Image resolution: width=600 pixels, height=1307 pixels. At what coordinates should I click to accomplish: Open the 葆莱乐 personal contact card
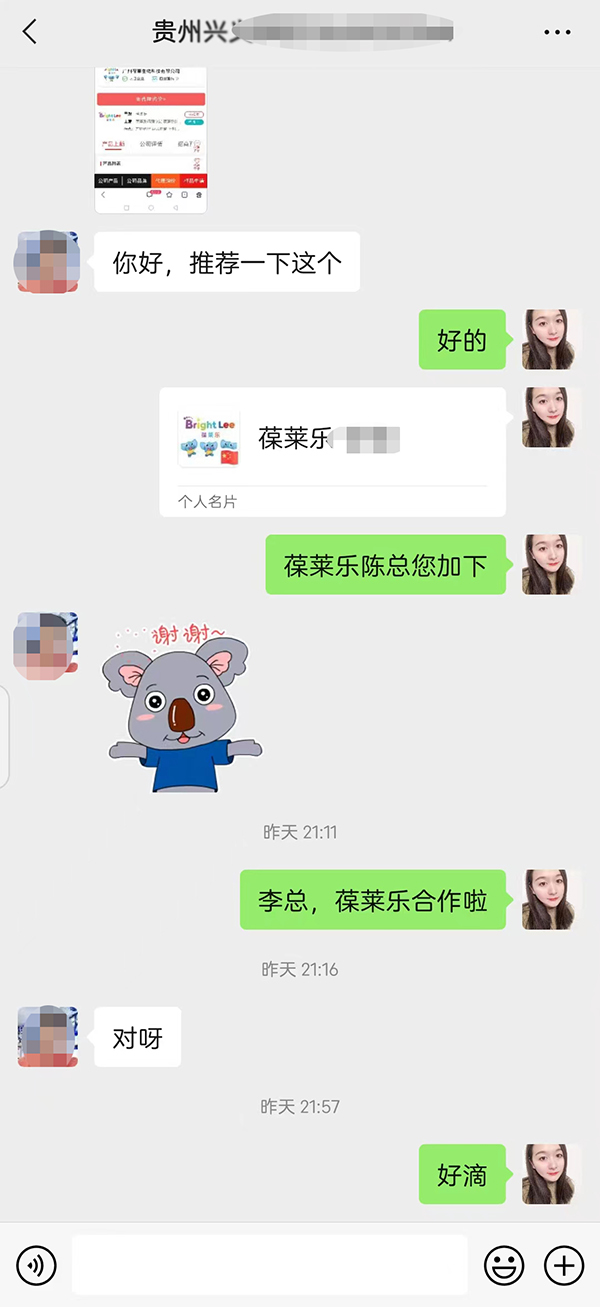pos(332,451)
